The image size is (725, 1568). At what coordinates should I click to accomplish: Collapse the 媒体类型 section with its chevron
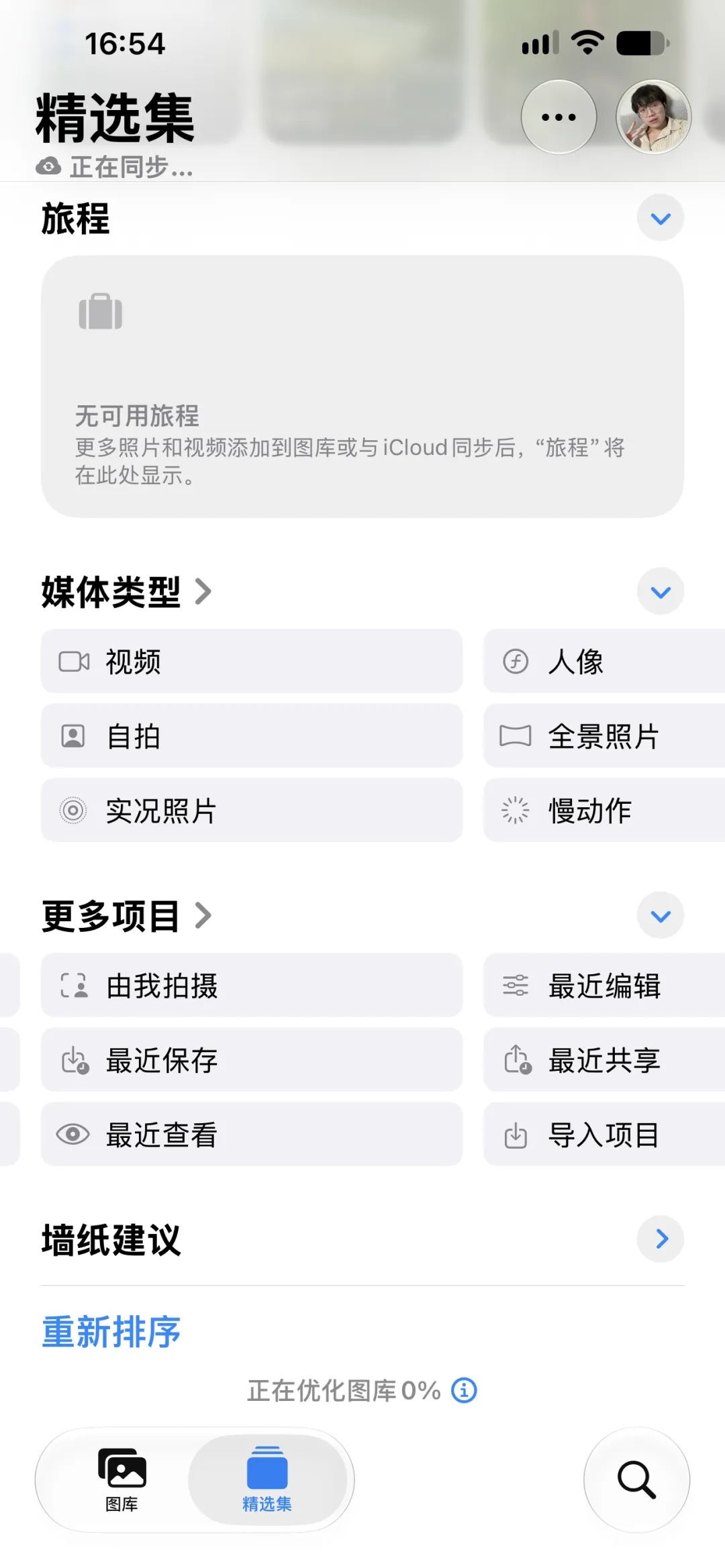(661, 592)
